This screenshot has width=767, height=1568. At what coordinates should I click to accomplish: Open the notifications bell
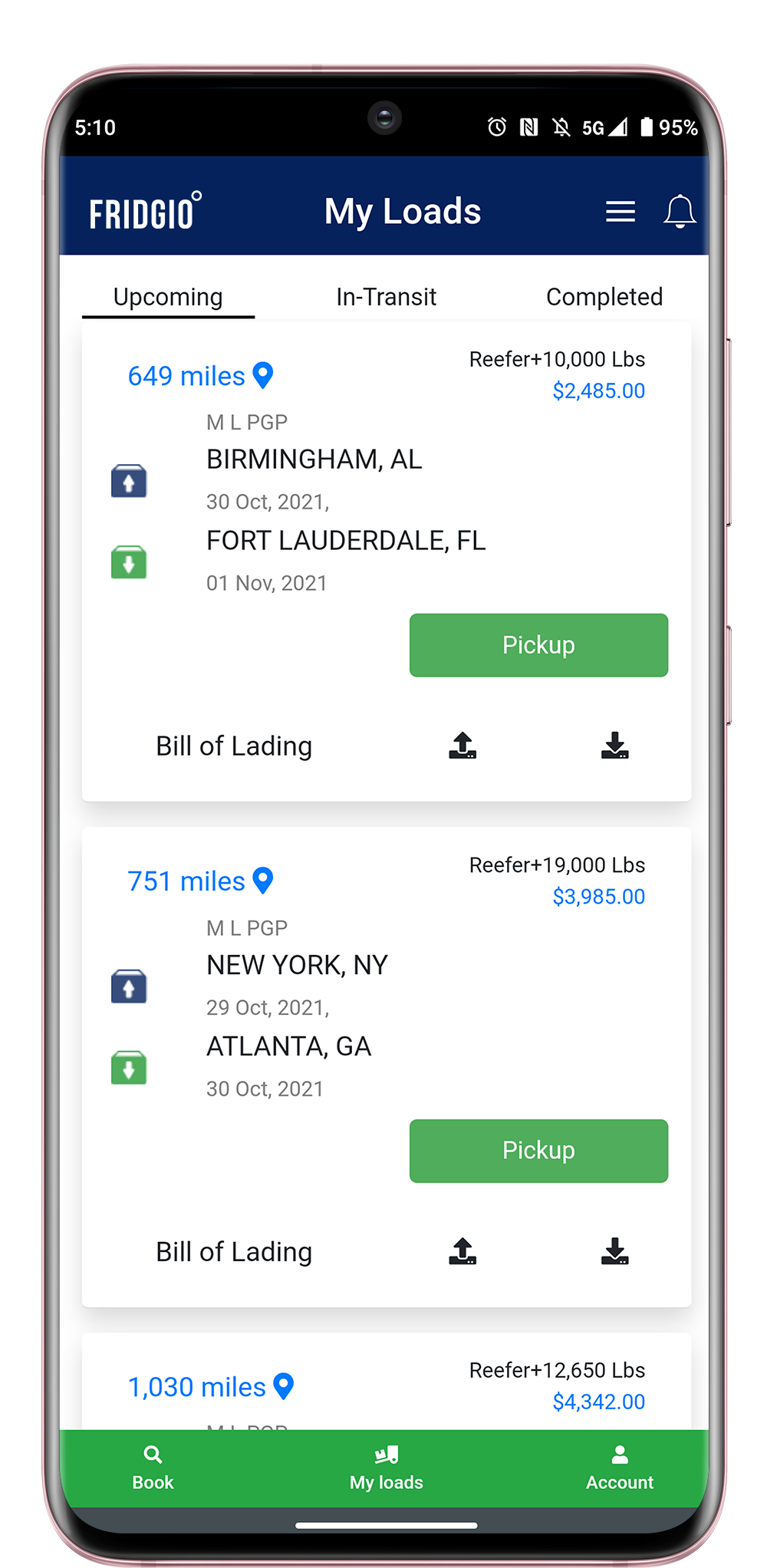click(679, 212)
